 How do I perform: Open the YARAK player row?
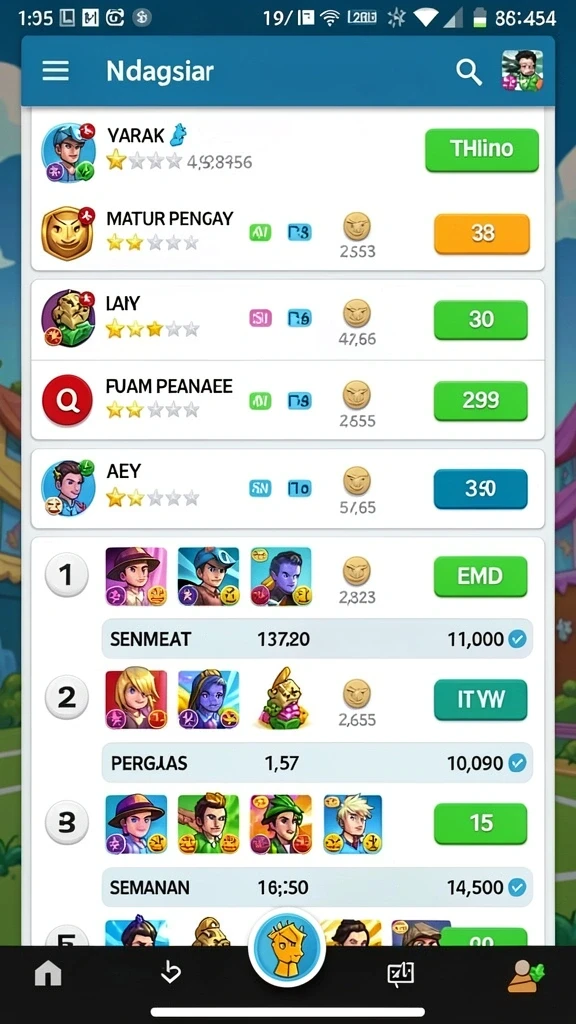pyautogui.click(x=288, y=152)
